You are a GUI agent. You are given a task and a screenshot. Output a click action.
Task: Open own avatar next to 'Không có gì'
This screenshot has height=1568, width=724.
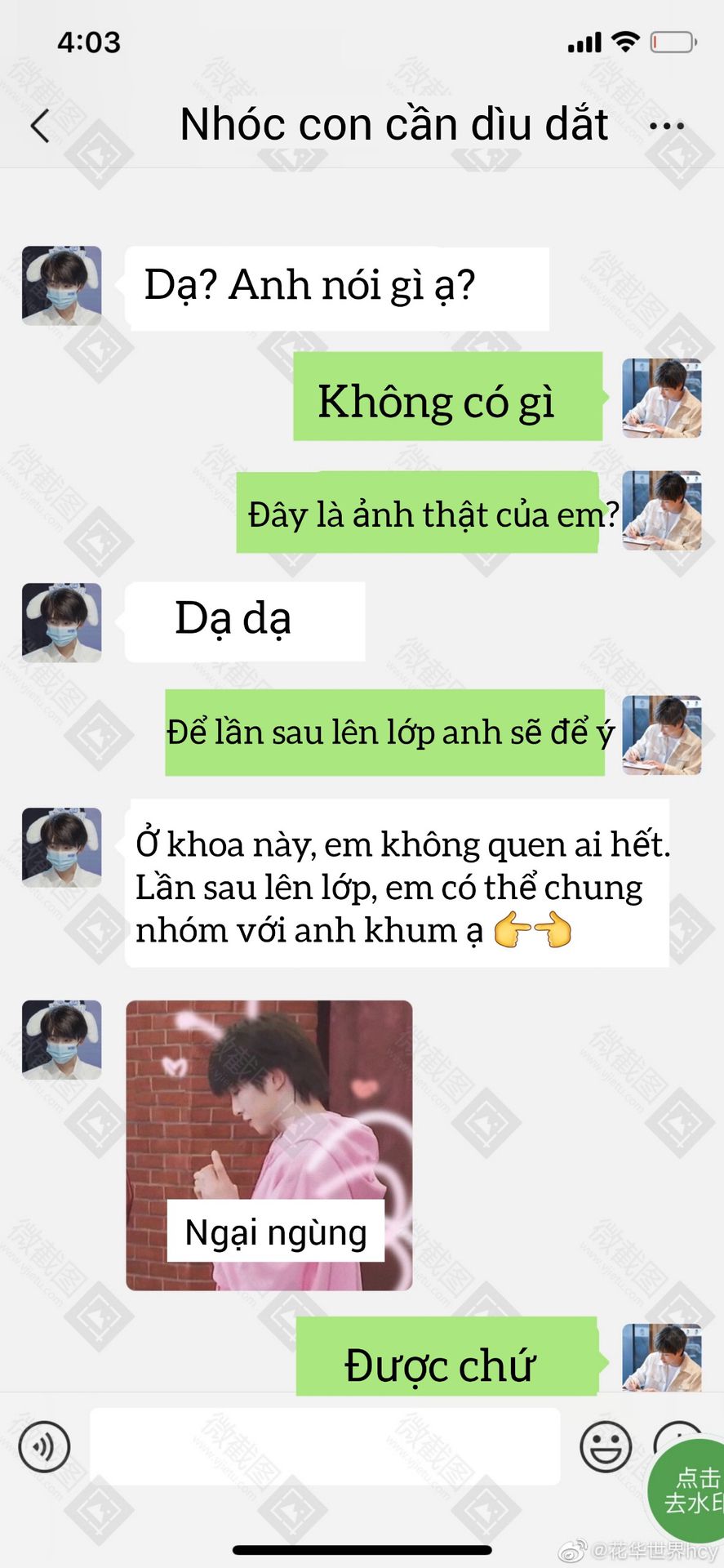(x=662, y=398)
